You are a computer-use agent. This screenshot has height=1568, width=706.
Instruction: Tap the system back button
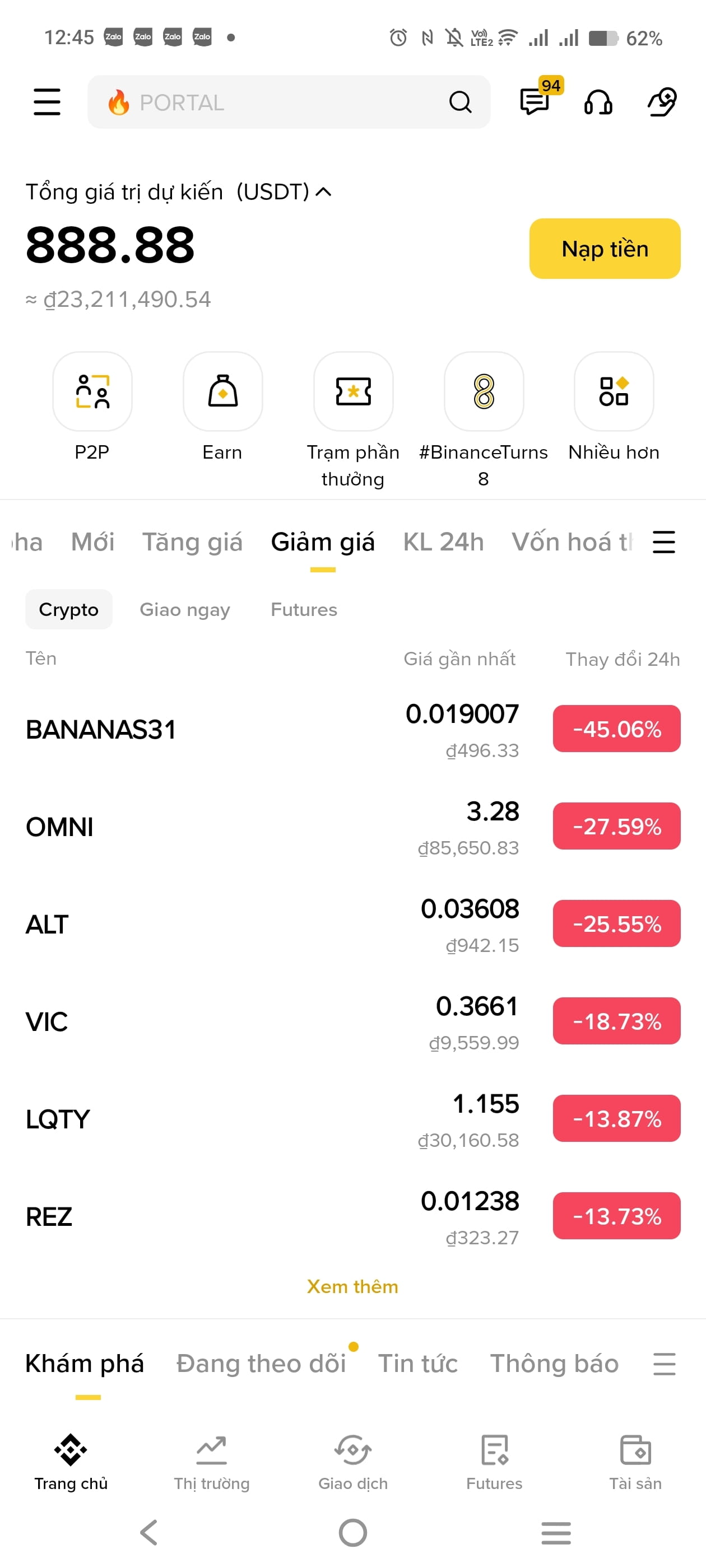(148, 1532)
